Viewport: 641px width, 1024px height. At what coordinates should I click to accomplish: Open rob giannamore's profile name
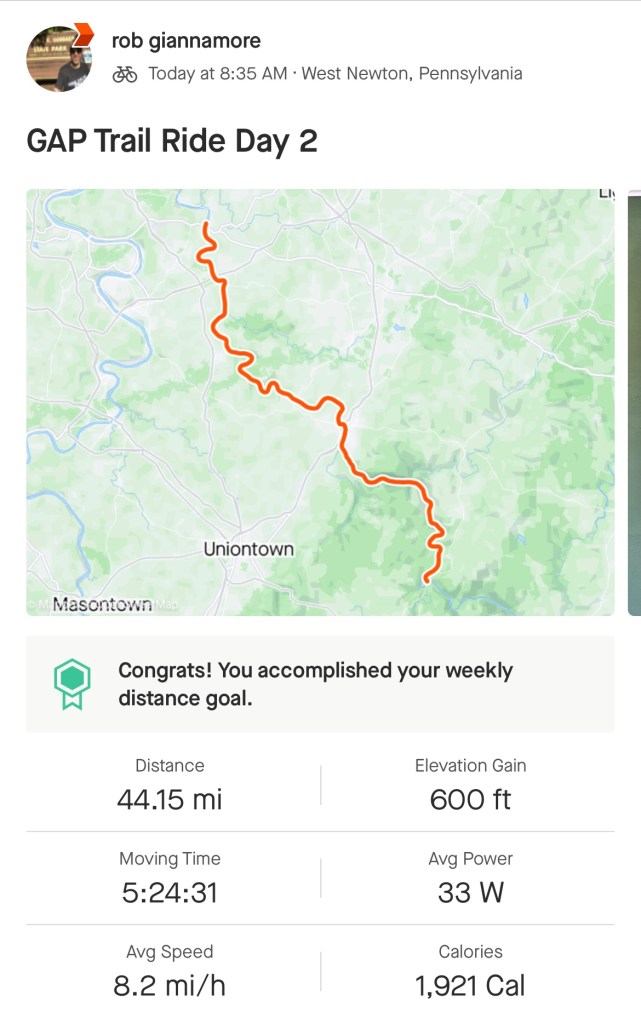(186, 41)
